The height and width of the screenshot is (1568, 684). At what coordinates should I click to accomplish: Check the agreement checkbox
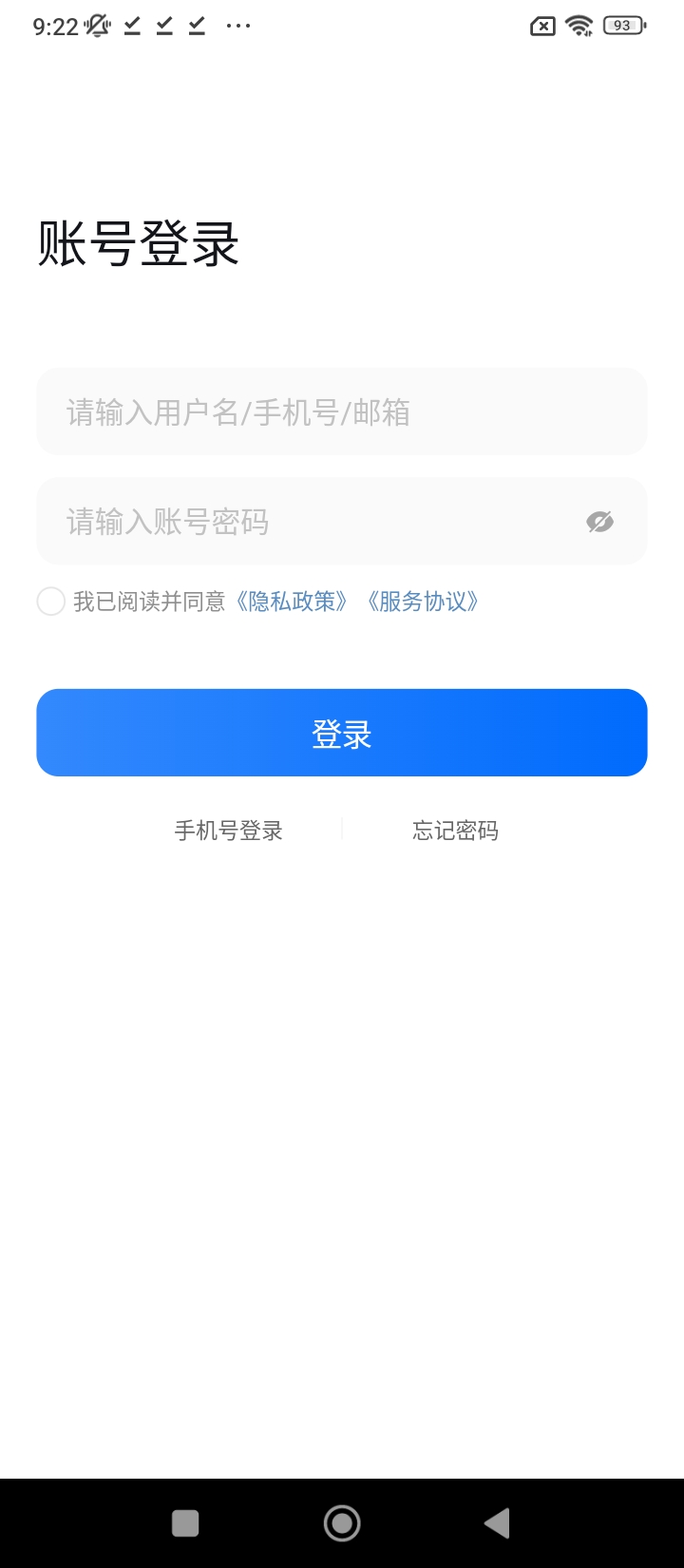click(x=50, y=602)
